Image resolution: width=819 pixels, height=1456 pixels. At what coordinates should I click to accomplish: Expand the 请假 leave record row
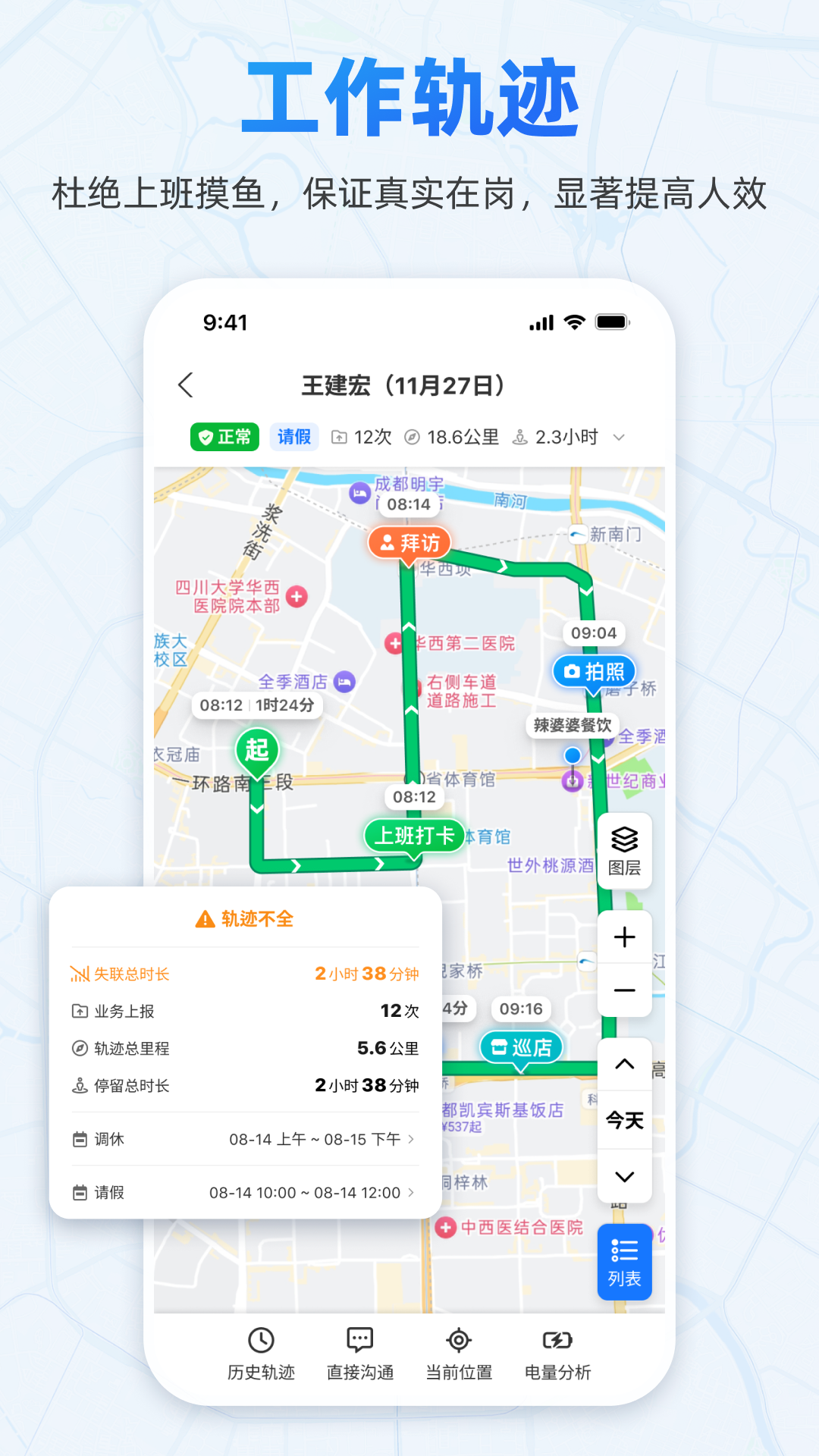(x=244, y=1192)
